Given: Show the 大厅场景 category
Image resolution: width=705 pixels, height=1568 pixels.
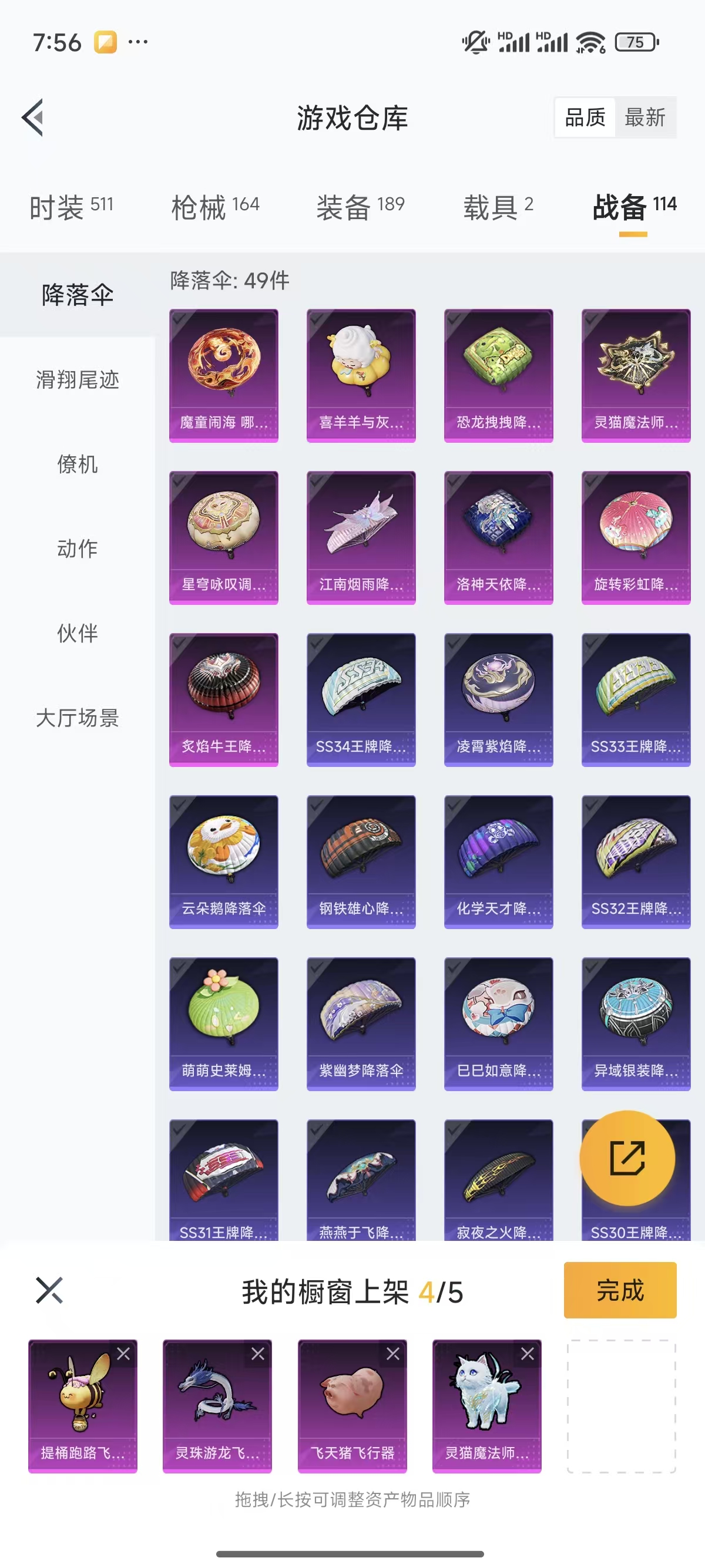Looking at the screenshot, I should pyautogui.click(x=78, y=718).
